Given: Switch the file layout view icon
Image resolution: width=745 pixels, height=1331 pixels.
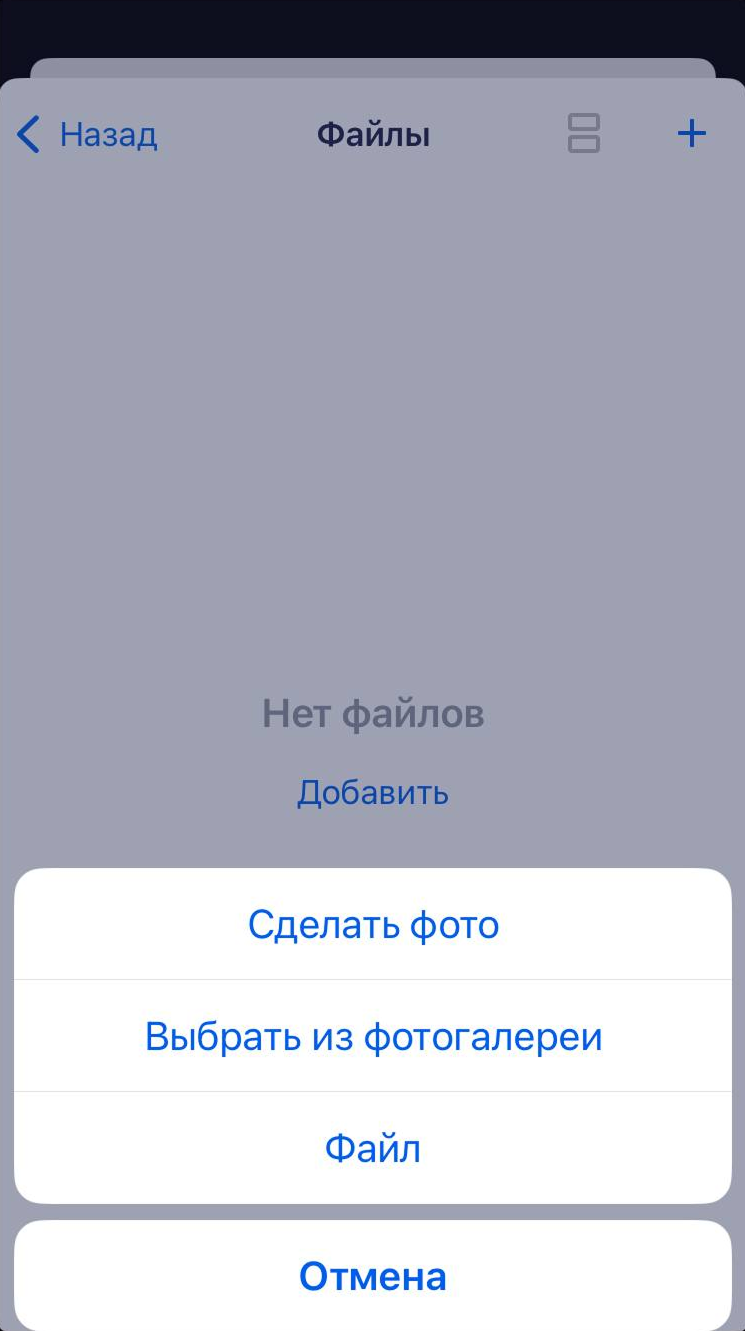Looking at the screenshot, I should (584, 134).
